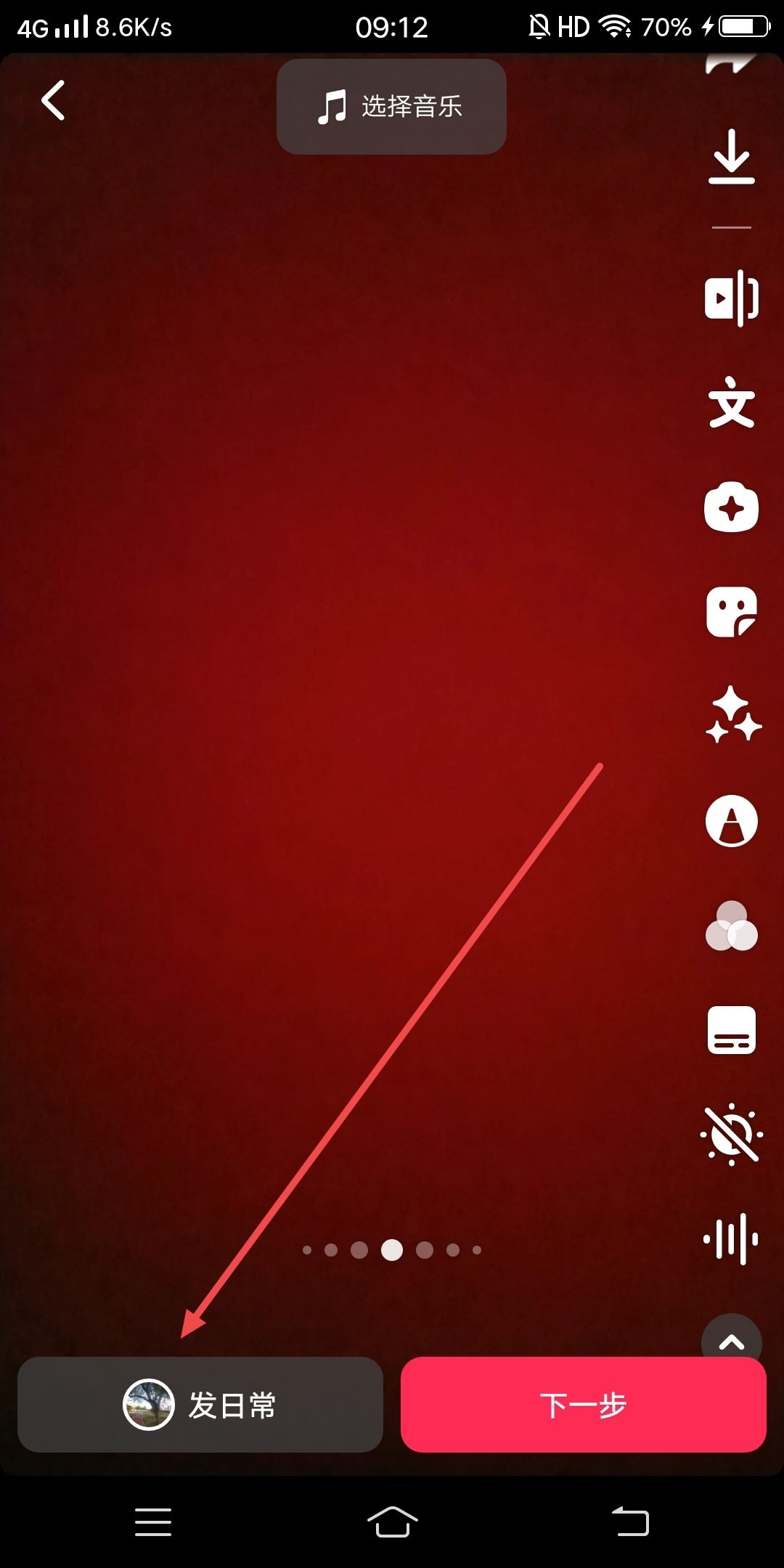Open the video clip editing tool
The image size is (784, 1568).
tap(731, 298)
